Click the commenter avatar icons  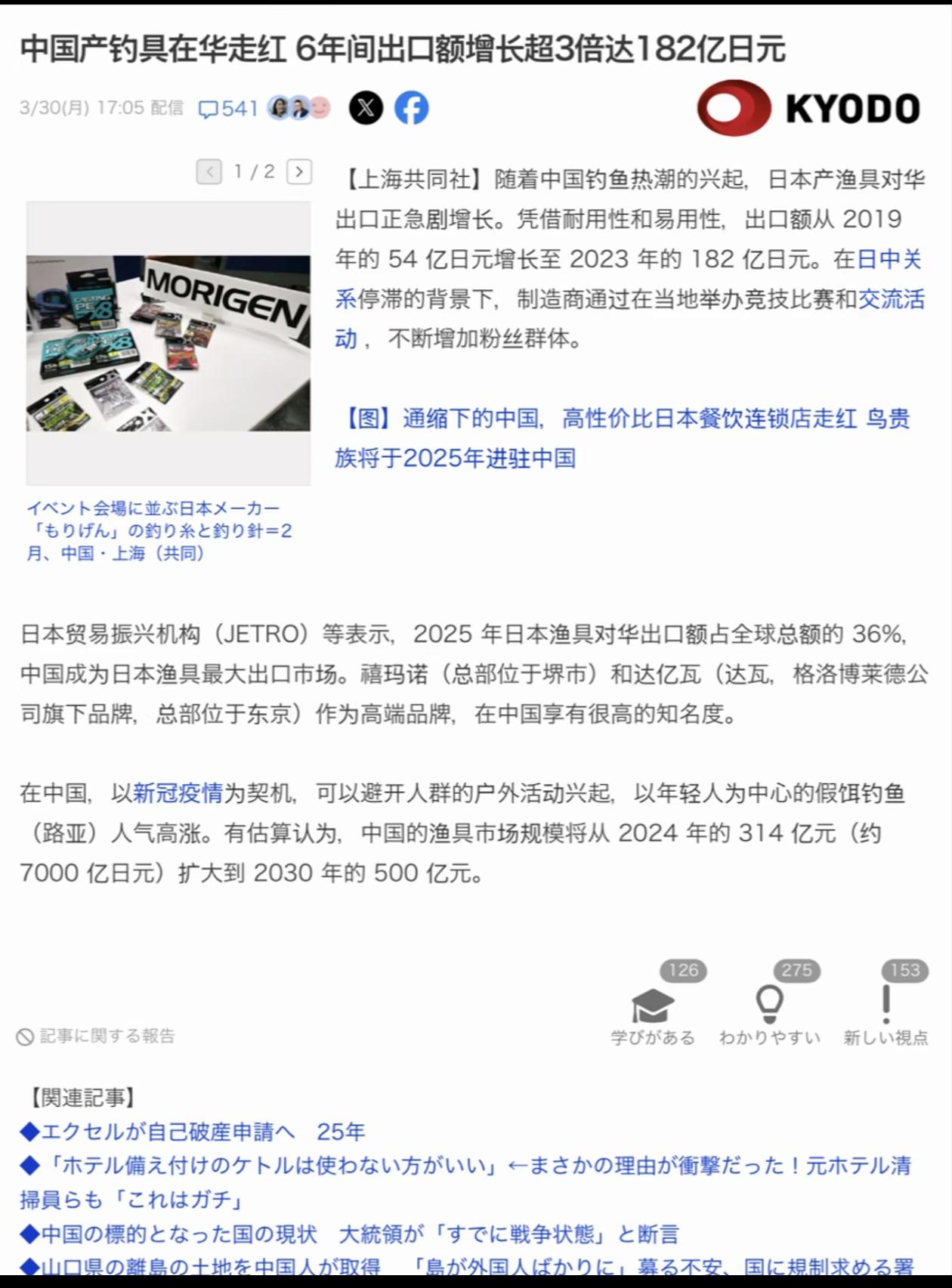299,107
